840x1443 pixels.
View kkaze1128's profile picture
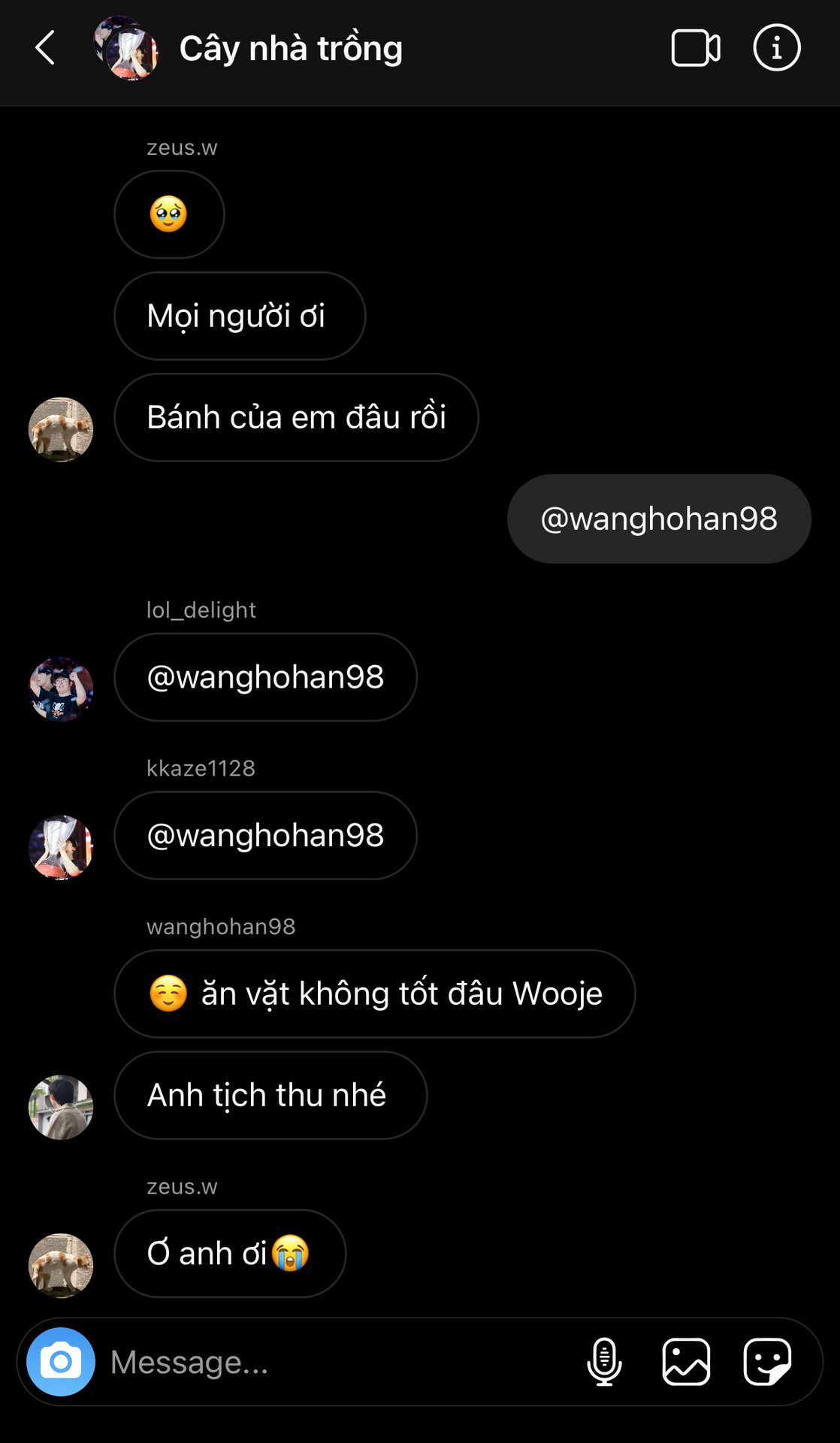[61, 847]
